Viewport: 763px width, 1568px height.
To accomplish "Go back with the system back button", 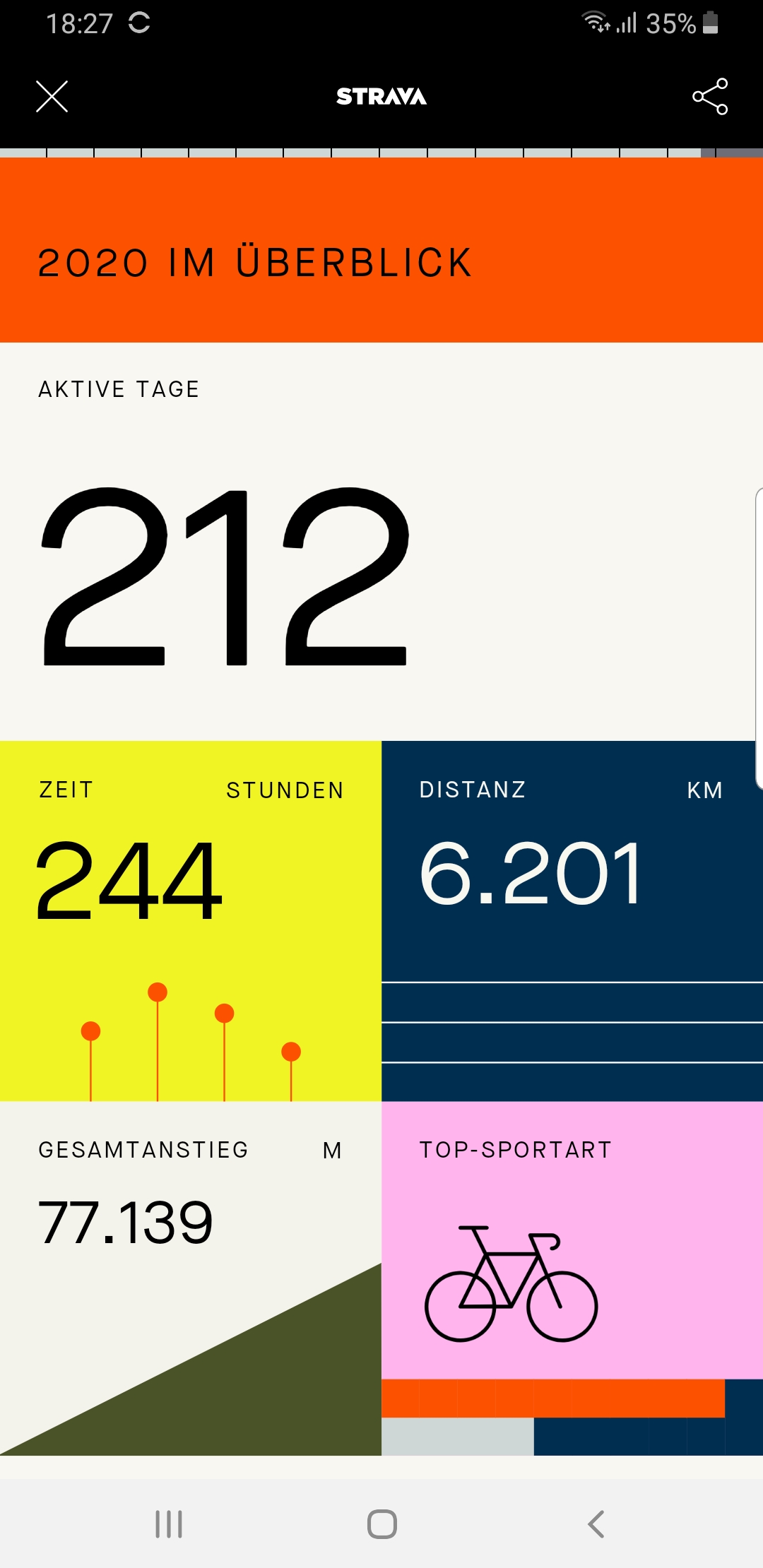I will tap(596, 1524).
